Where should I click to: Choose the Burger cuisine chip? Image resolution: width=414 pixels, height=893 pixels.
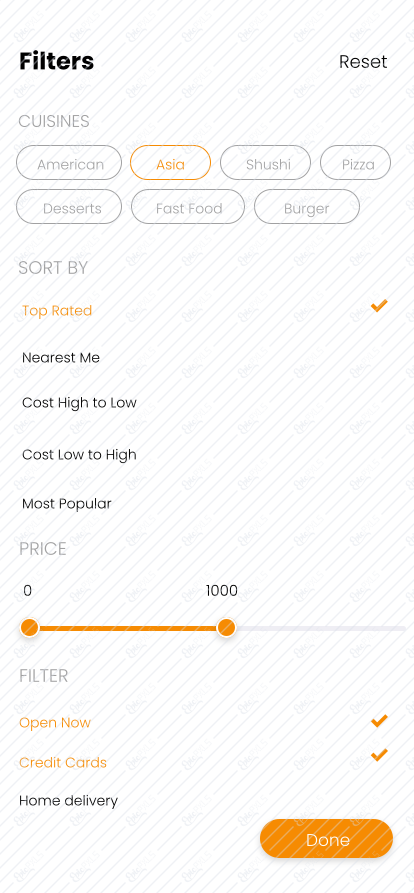pyautogui.click(x=307, y=207)
